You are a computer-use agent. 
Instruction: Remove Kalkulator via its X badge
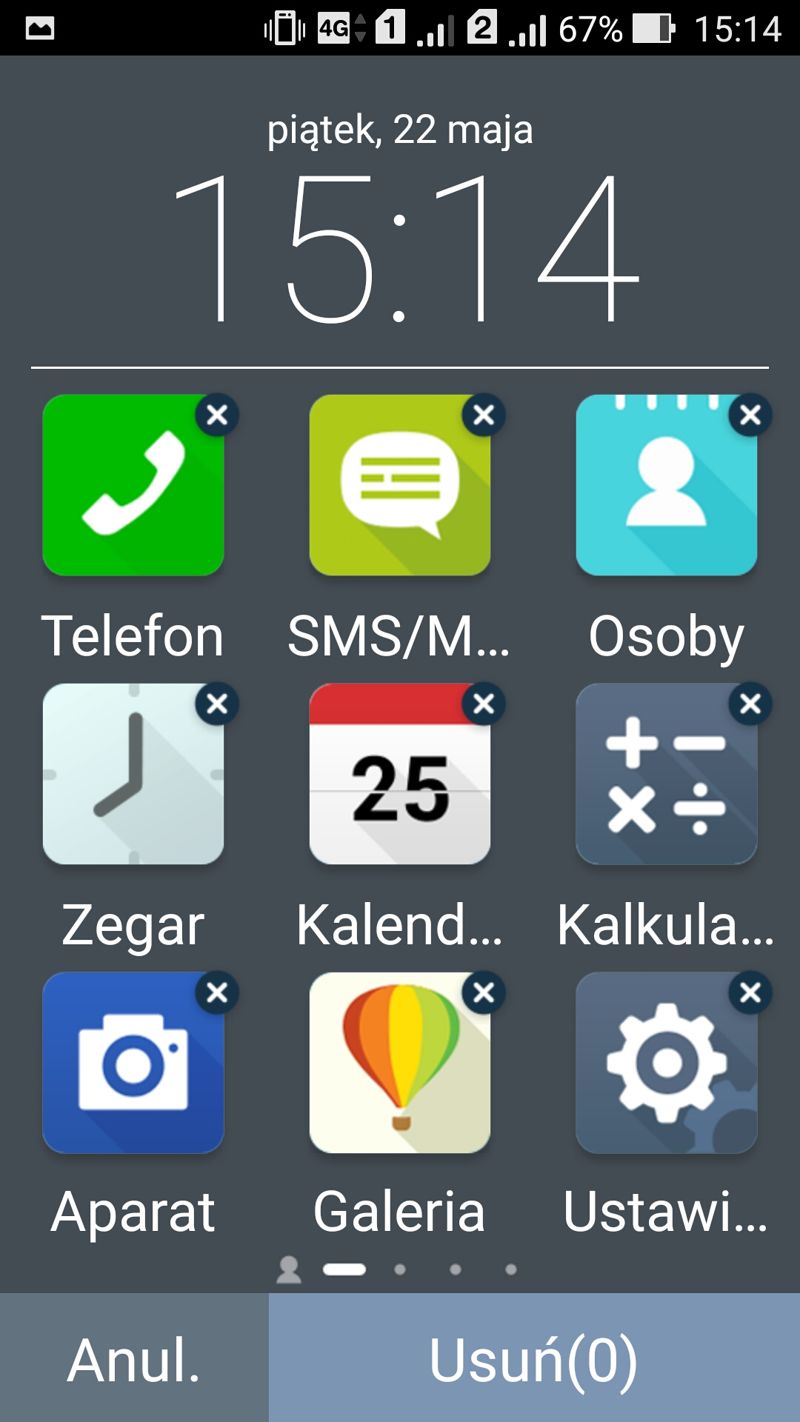(x=751, y=704)
